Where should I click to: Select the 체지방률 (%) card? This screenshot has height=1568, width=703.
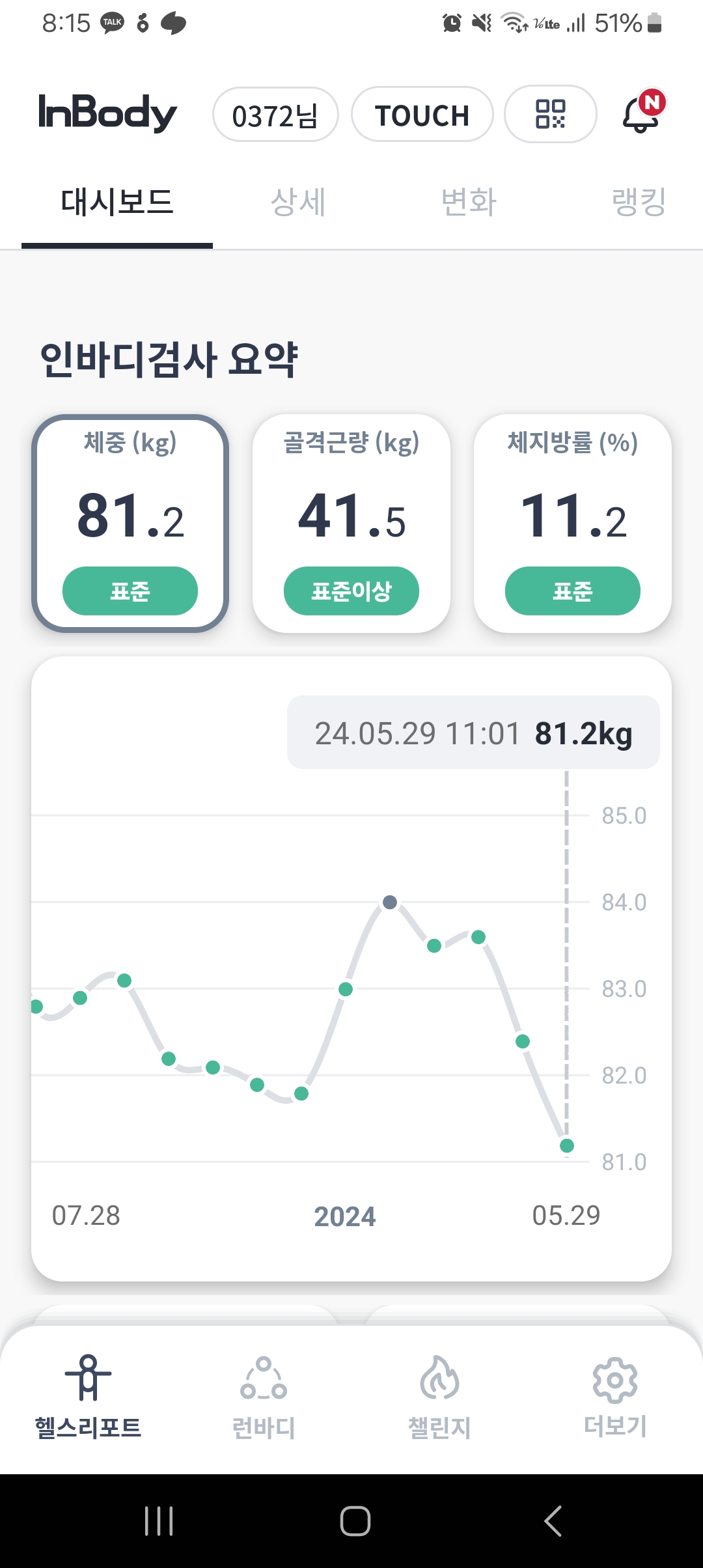573,524
